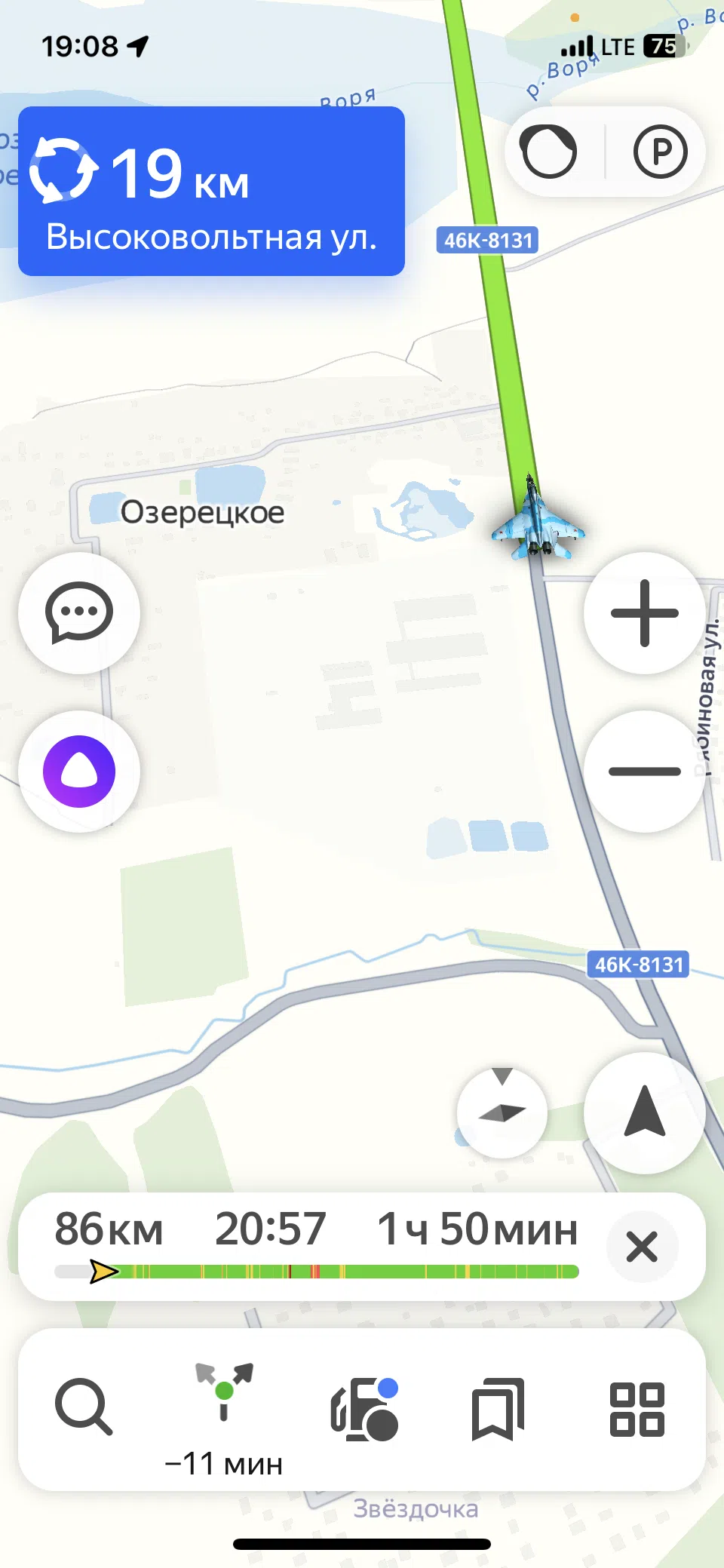Tap the roundabout maneuver banner

click(211, 191)
